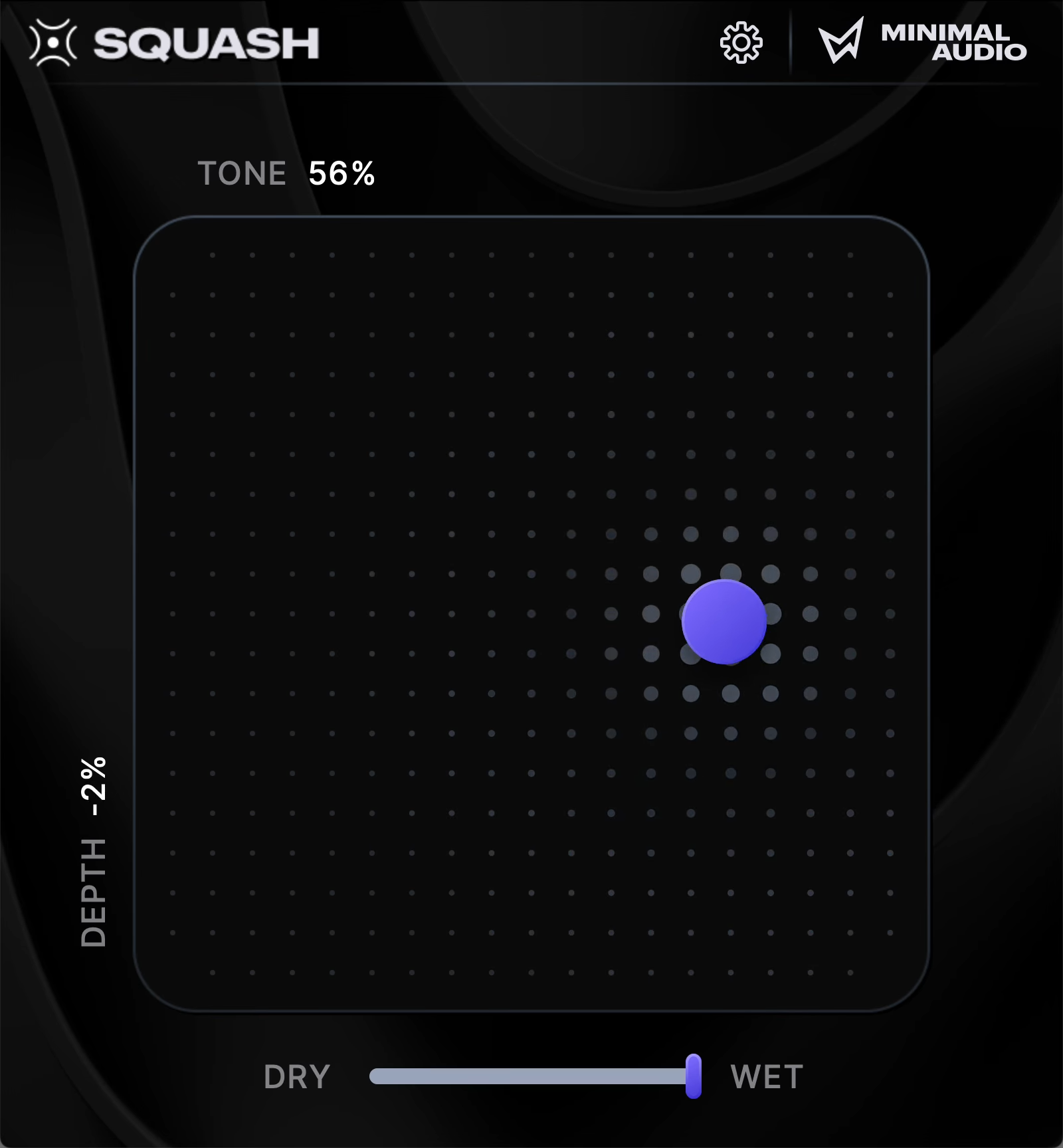The image size is (1063, 1148).
Task: Tap the purple XY pad control puck
Action: click(724, 622)
